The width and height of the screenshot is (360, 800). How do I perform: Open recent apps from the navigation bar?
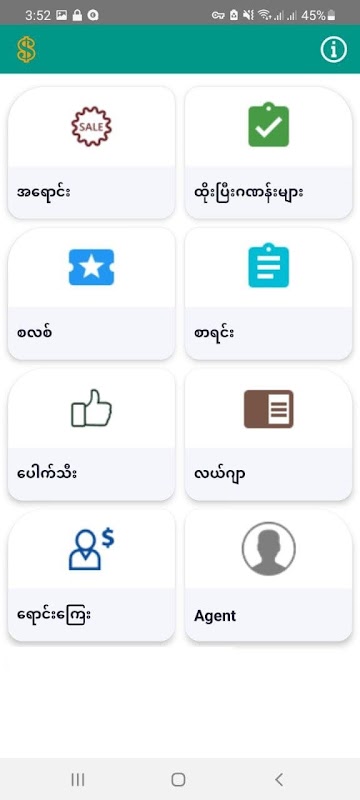click(x=78, y=779)
